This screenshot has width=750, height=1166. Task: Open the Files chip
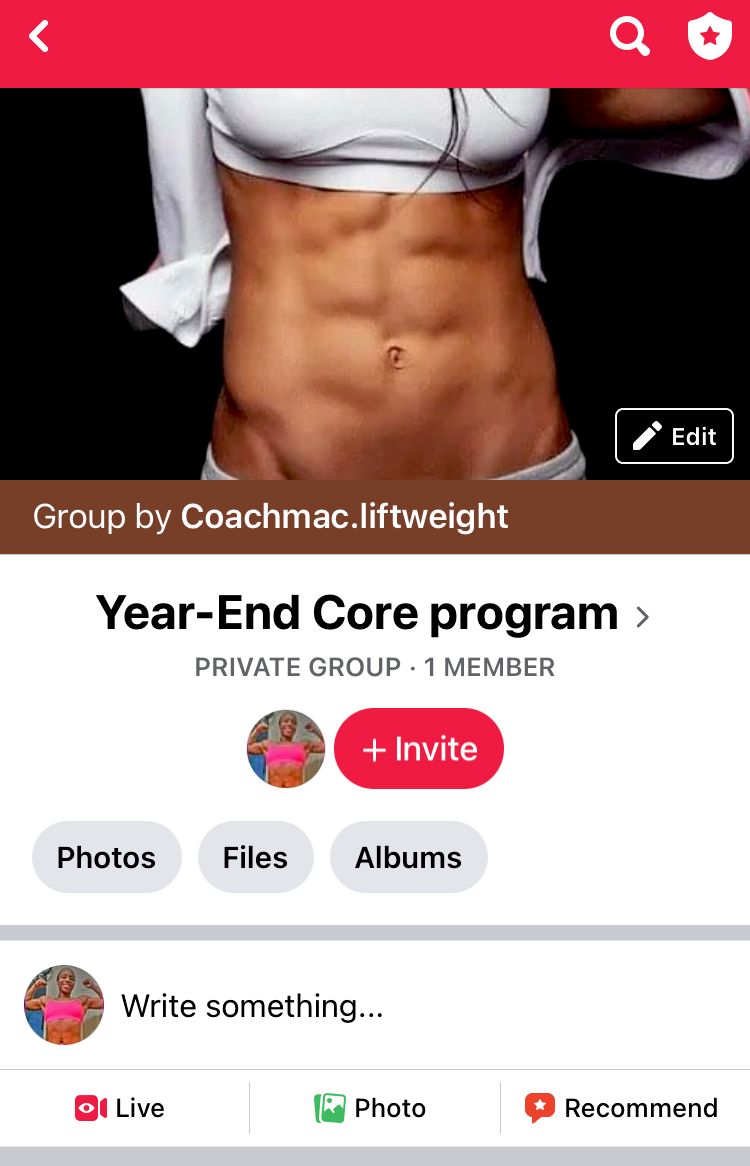(255, 857)
